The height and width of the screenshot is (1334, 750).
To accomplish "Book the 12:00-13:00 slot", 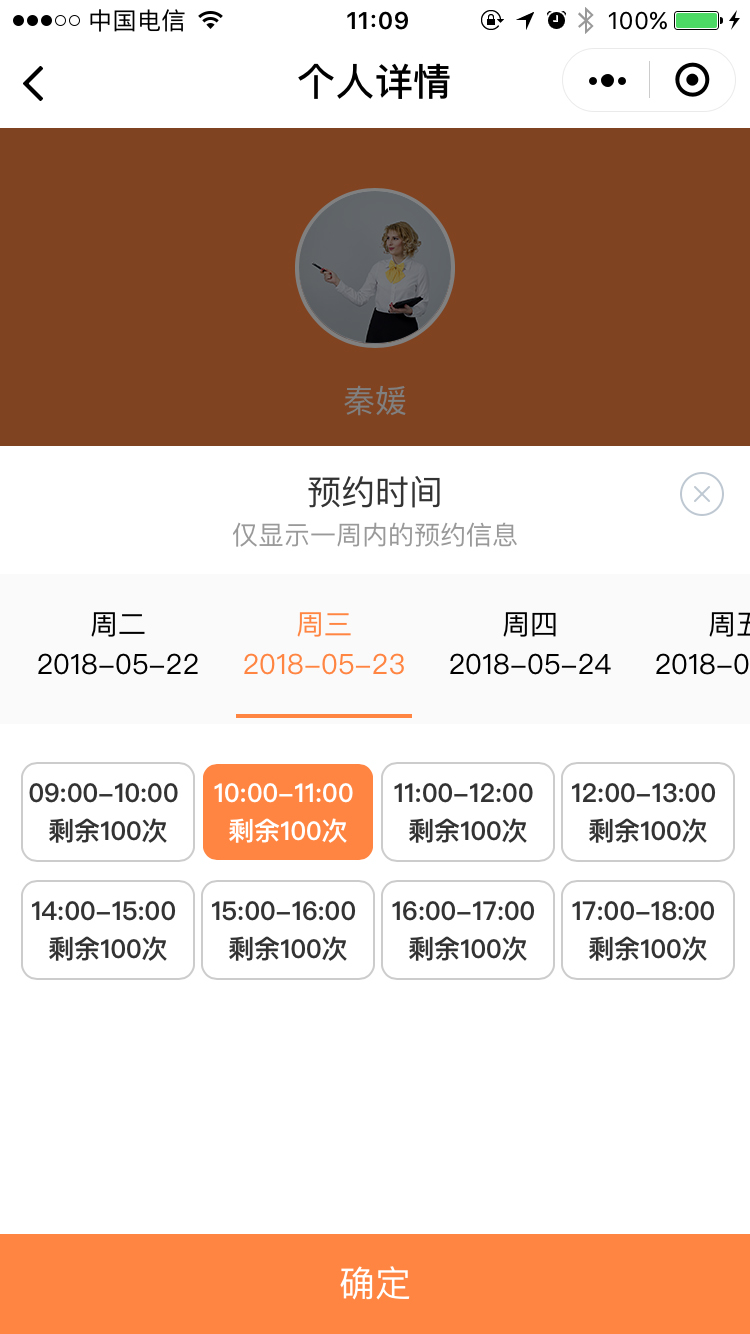I will click(648, 812).
